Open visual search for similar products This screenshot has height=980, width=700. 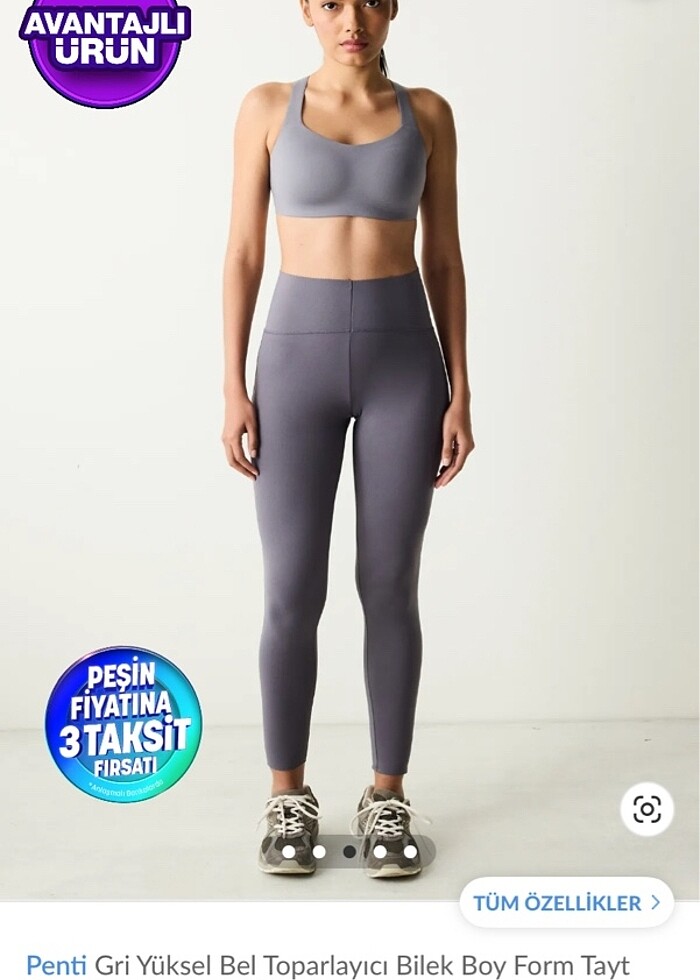pos(646,809)
